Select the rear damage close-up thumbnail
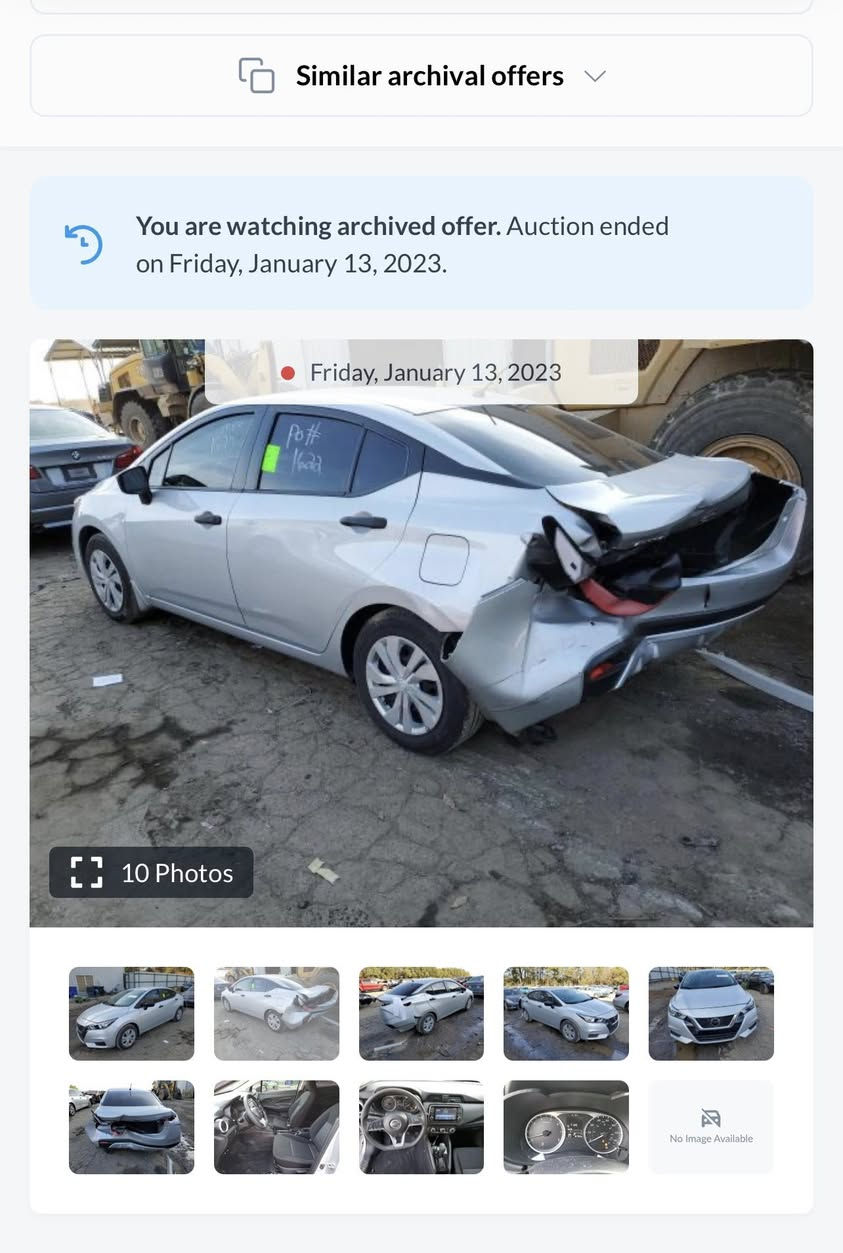 point(276,1013)
